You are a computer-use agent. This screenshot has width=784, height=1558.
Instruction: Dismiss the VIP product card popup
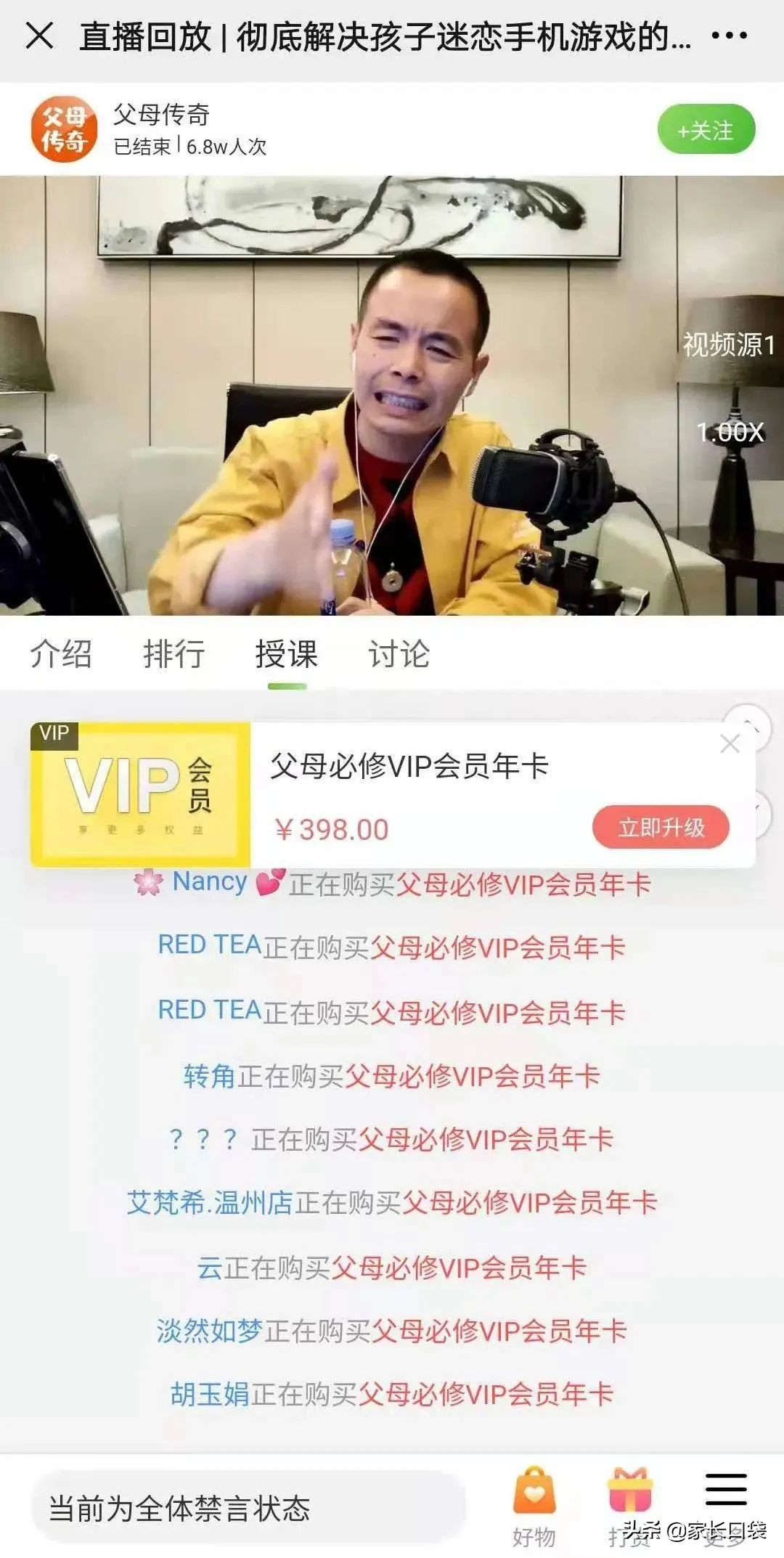730,744
